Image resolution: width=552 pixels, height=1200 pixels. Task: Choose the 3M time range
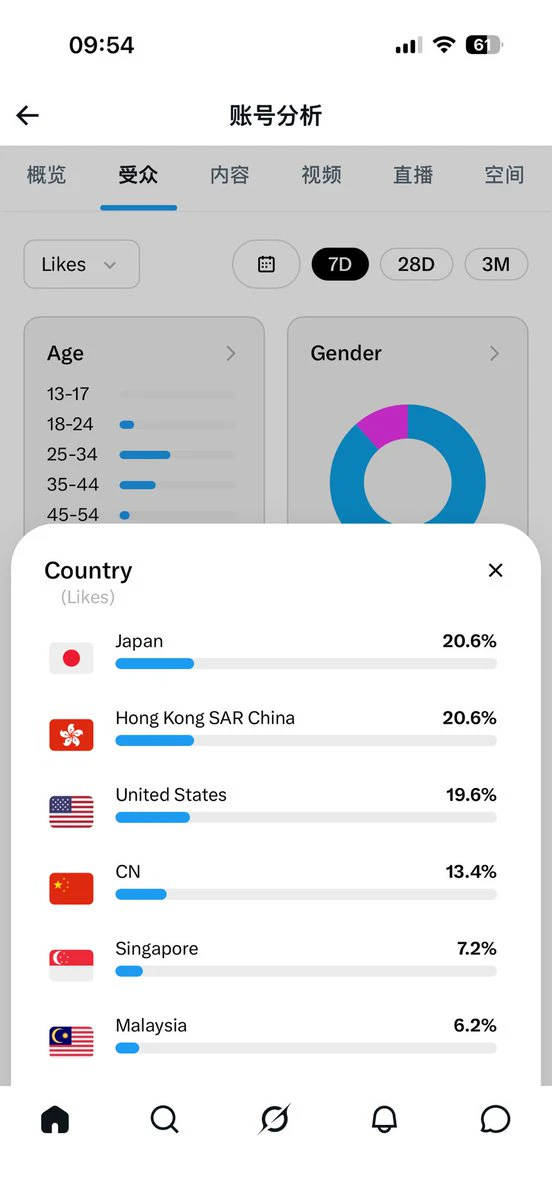496,264
